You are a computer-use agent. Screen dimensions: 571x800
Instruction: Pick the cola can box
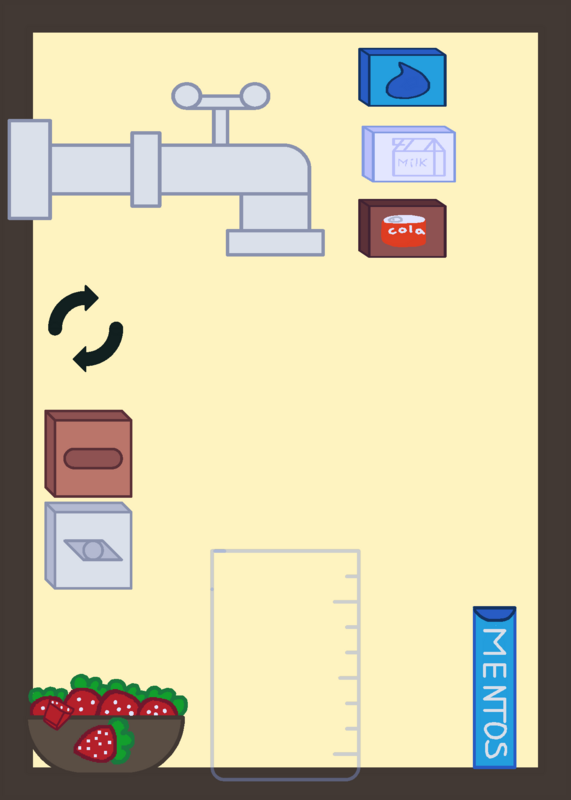pyautogui.click(x=403, y=229)
